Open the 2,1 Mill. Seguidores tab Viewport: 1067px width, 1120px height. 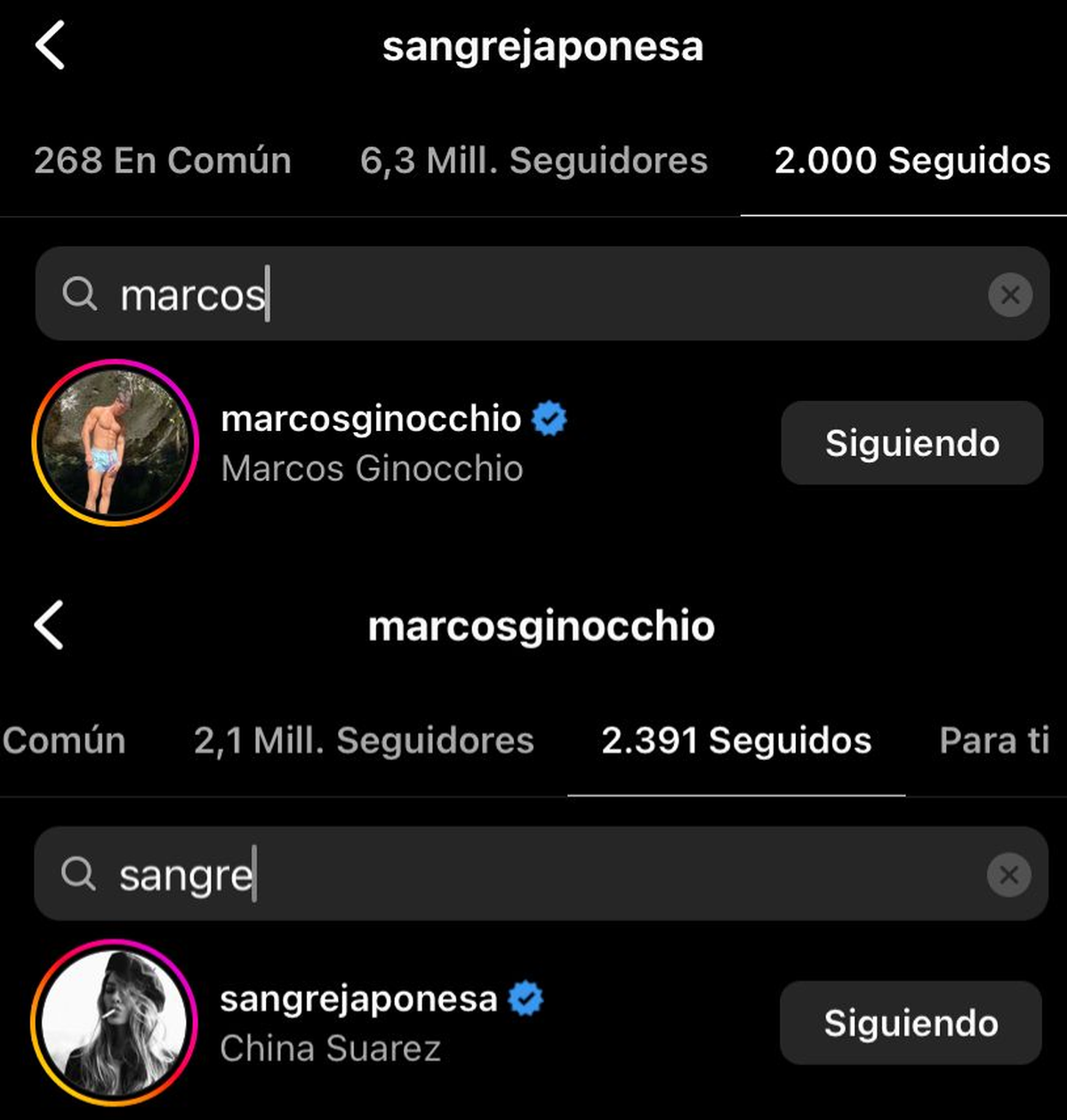tap(364, 740)
